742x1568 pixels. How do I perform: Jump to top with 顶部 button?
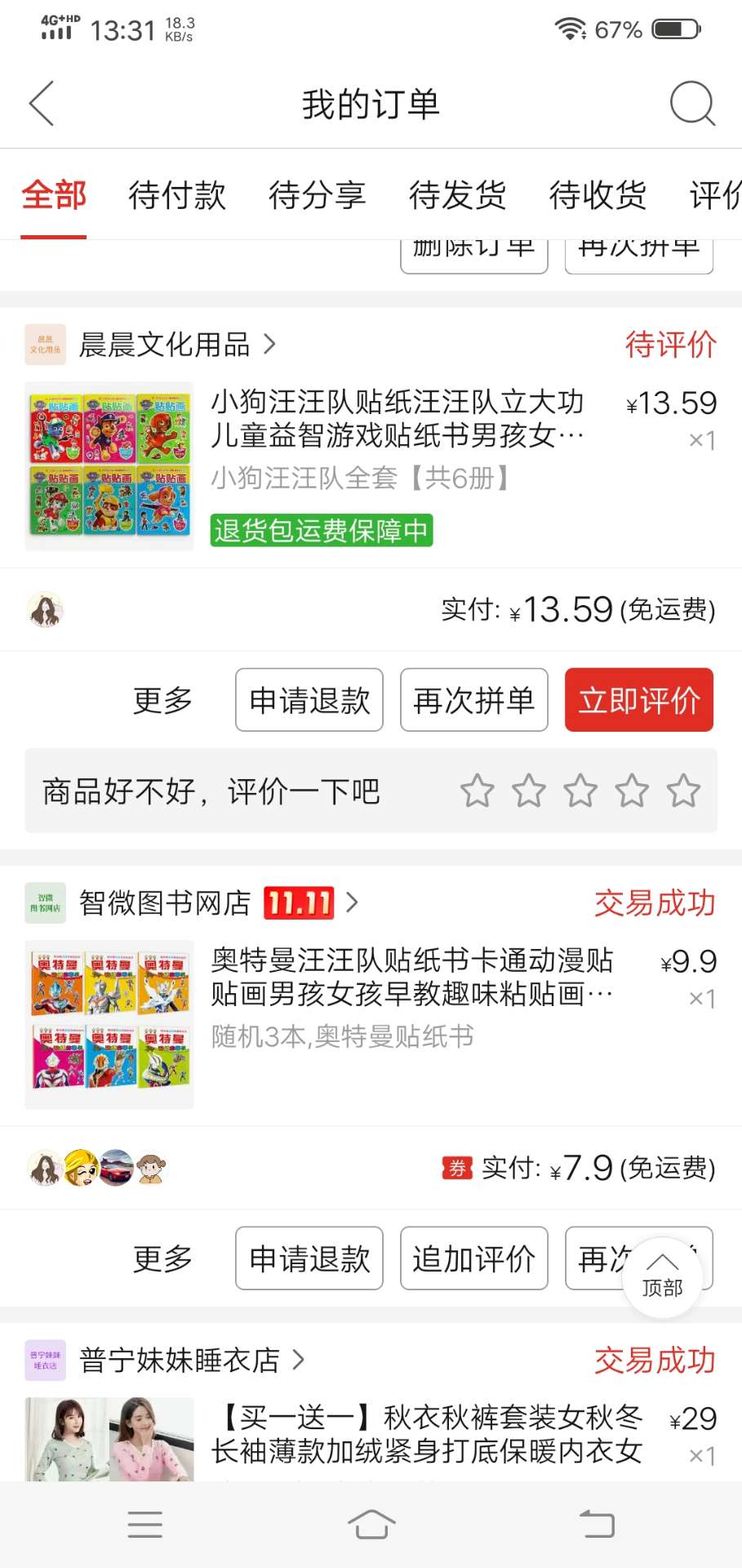(662, 1277)
